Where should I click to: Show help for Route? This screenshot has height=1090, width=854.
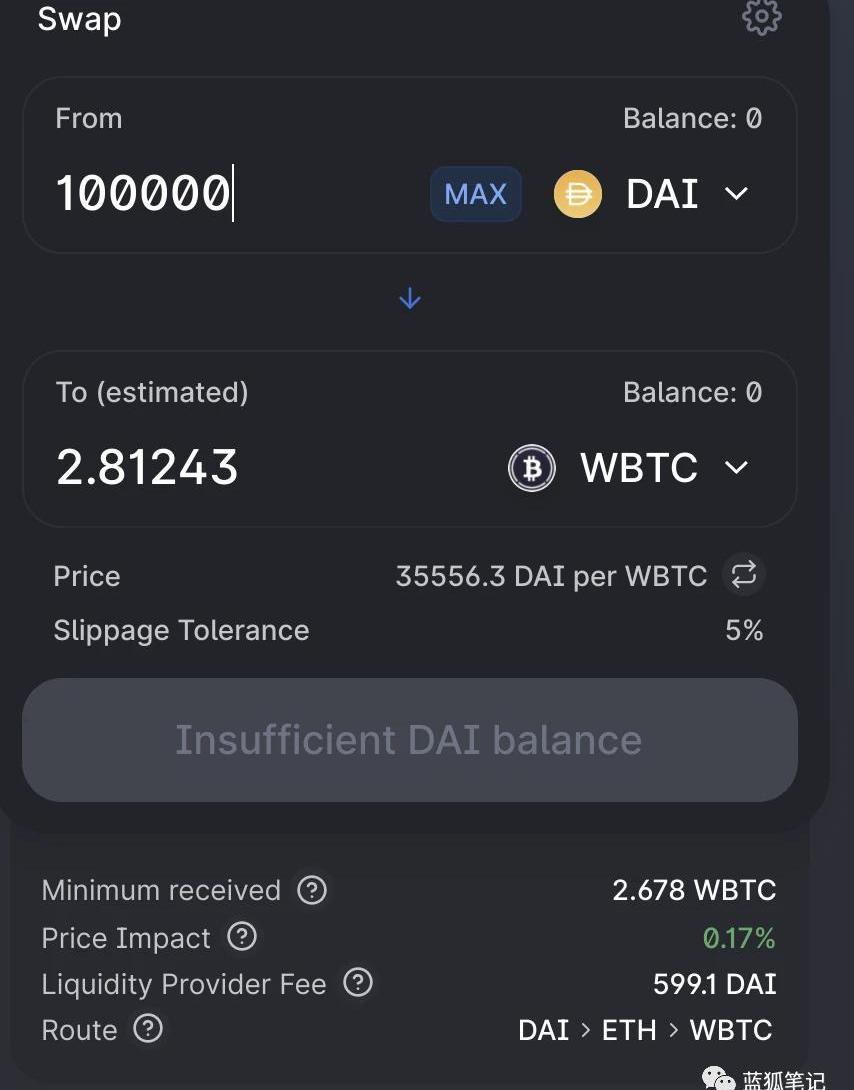148,1029
